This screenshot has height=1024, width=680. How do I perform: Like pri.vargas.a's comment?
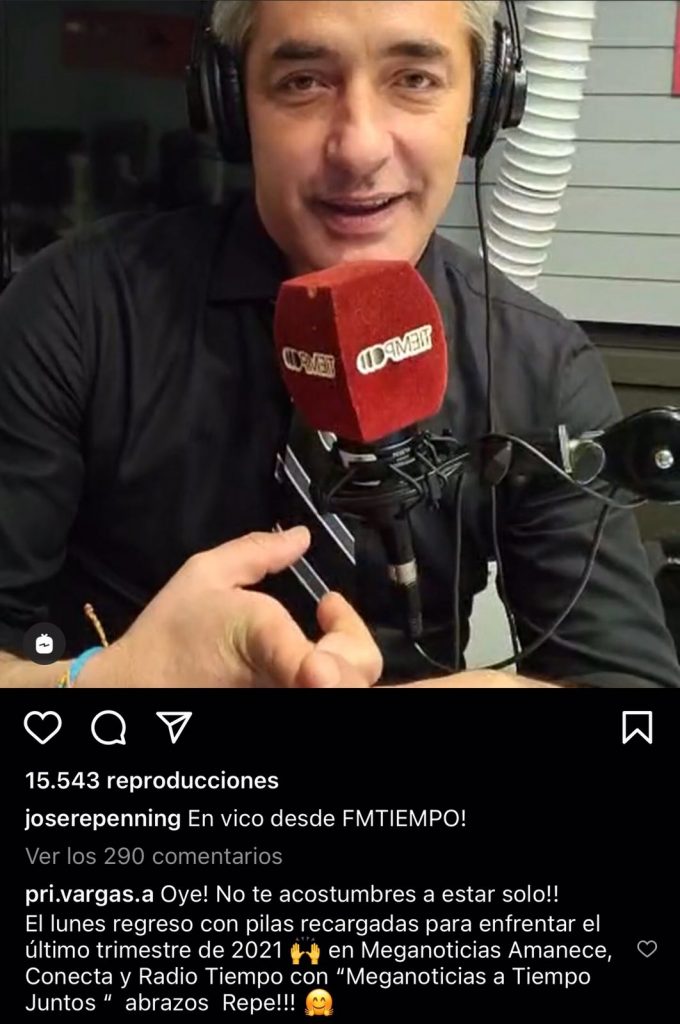[x=647, y=948]
